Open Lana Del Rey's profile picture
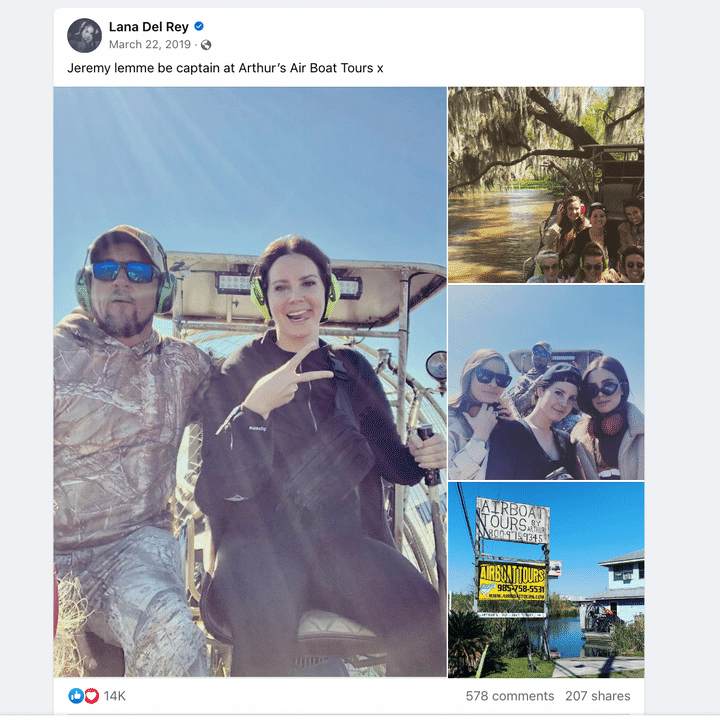Viewport: 720px width, 716px height. 84,35
